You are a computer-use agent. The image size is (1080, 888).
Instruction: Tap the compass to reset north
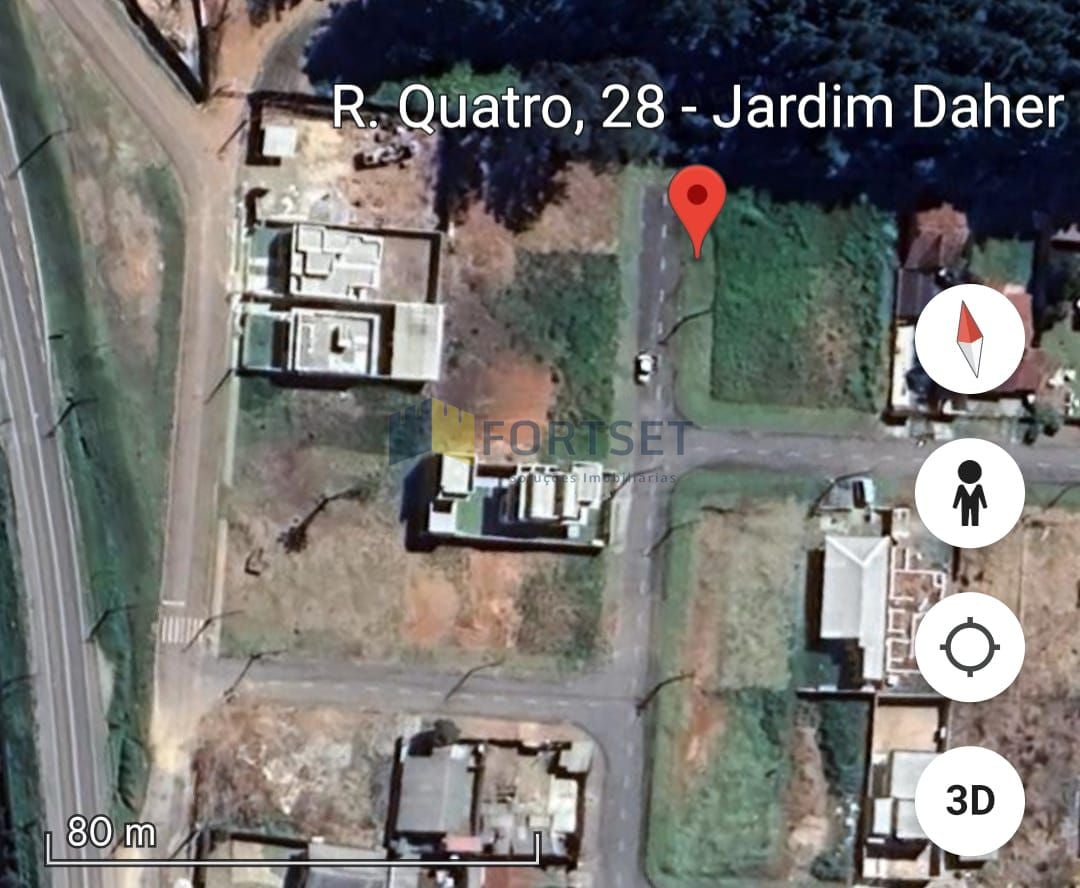(969, 339)
